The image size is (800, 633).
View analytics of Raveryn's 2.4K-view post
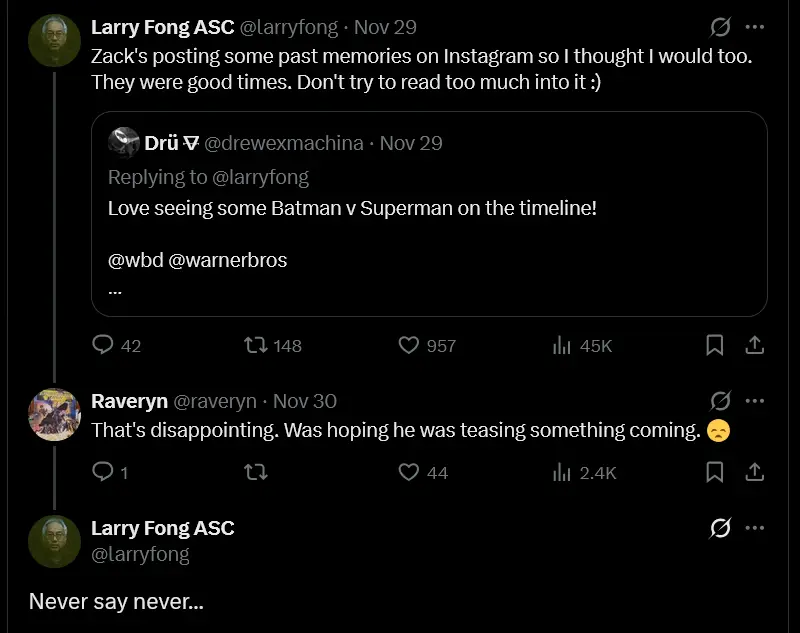click(x=563, y=472)
